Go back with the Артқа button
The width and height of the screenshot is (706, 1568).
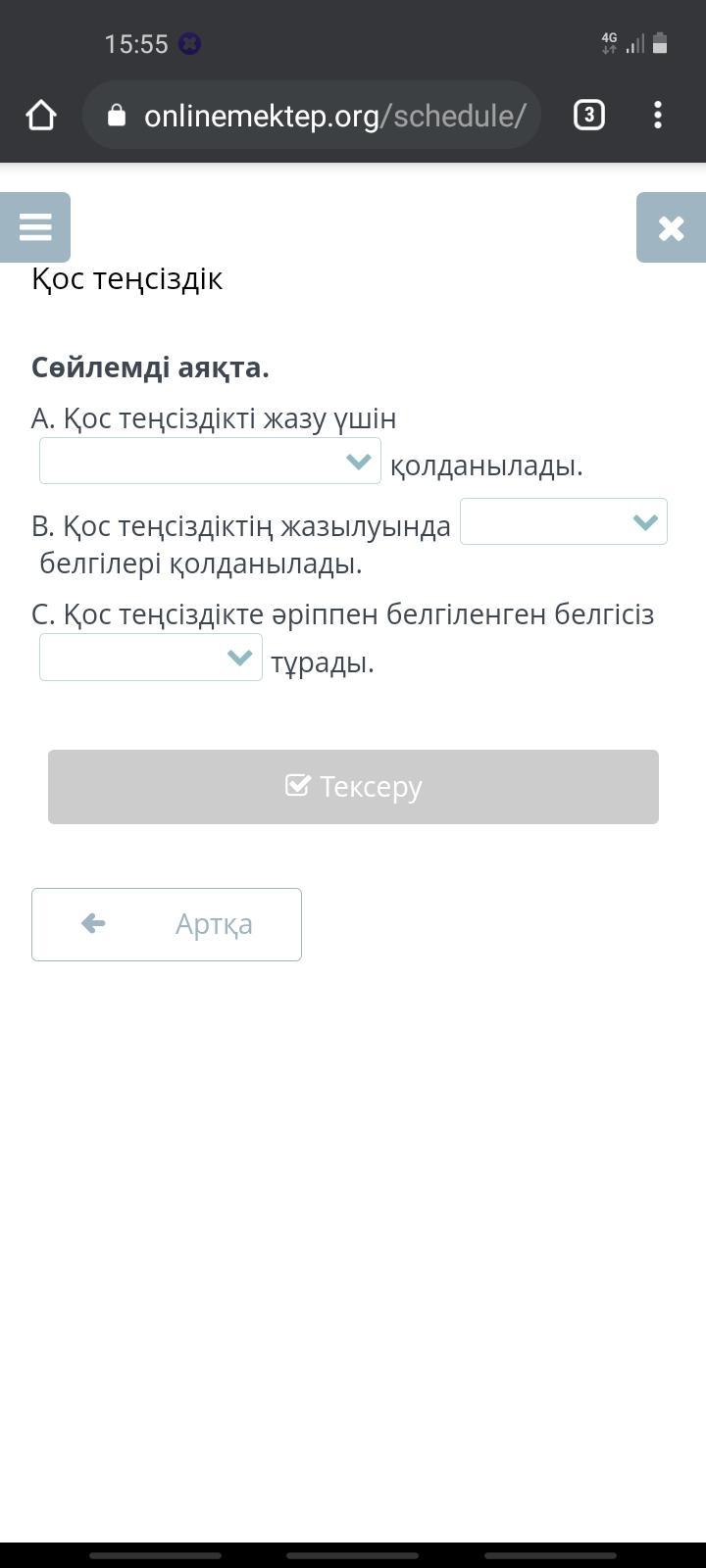tap(167, 924)
